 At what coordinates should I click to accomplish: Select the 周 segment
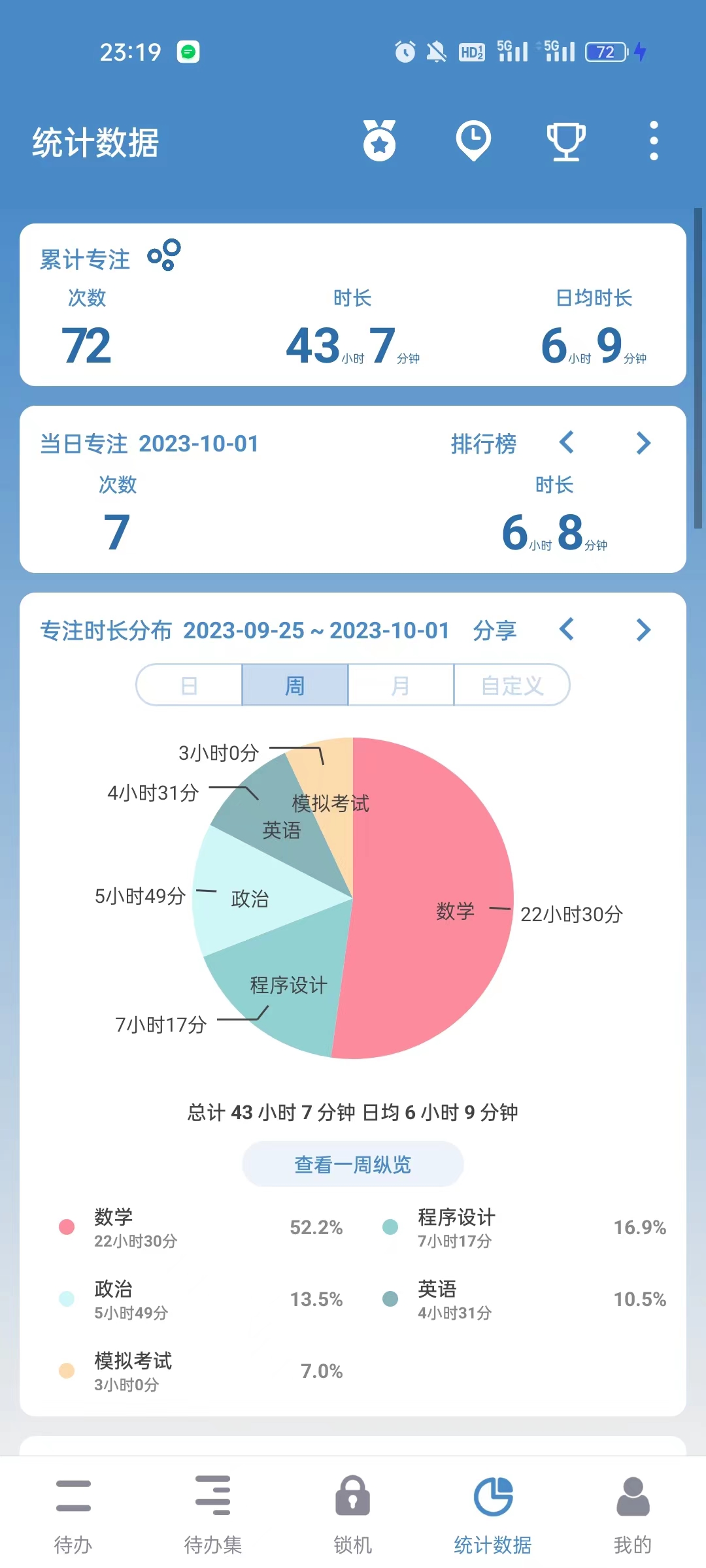pyautogui.click(x=295, y=685)
